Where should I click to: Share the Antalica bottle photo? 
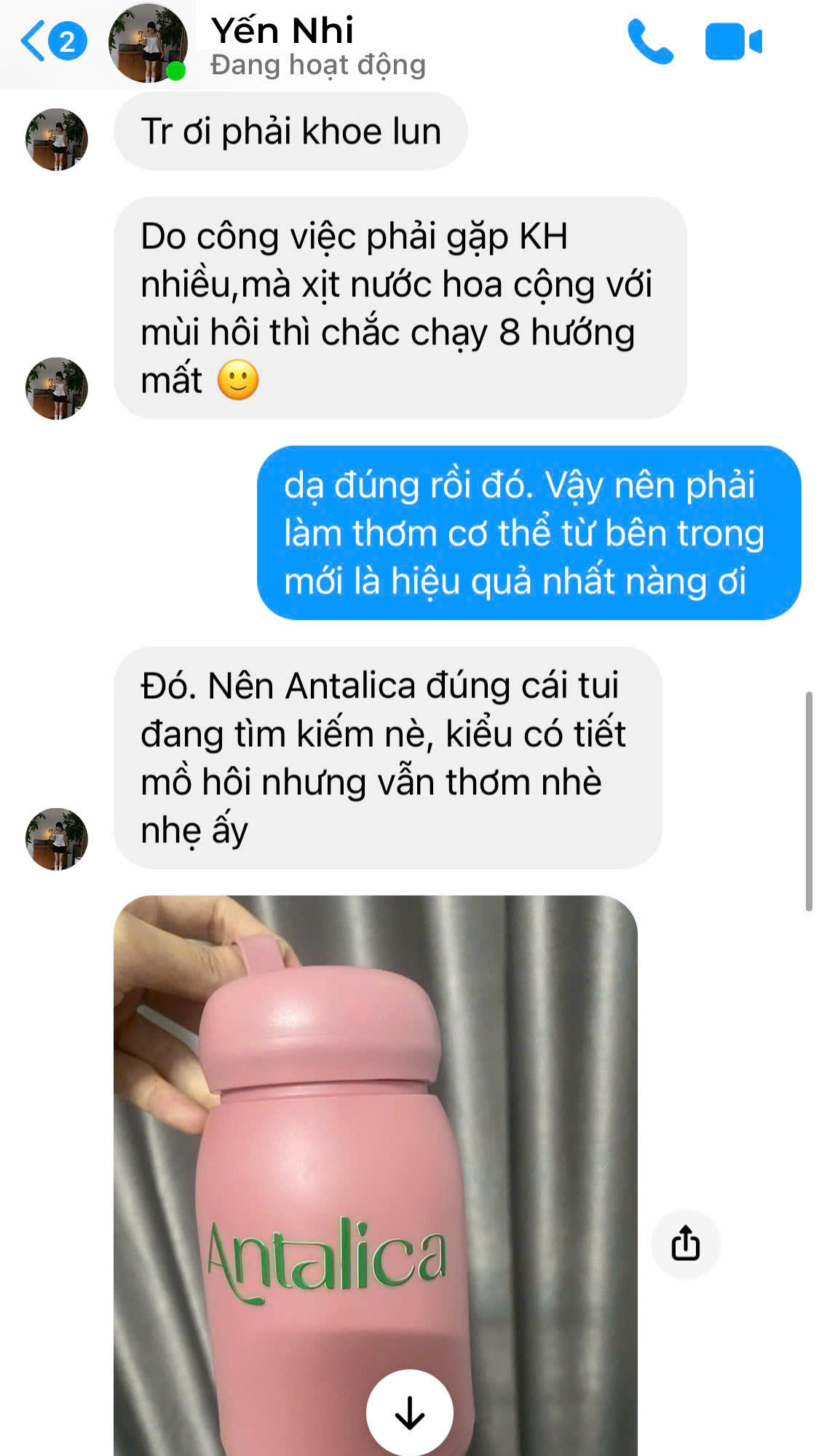click(x=685, y=1243)
